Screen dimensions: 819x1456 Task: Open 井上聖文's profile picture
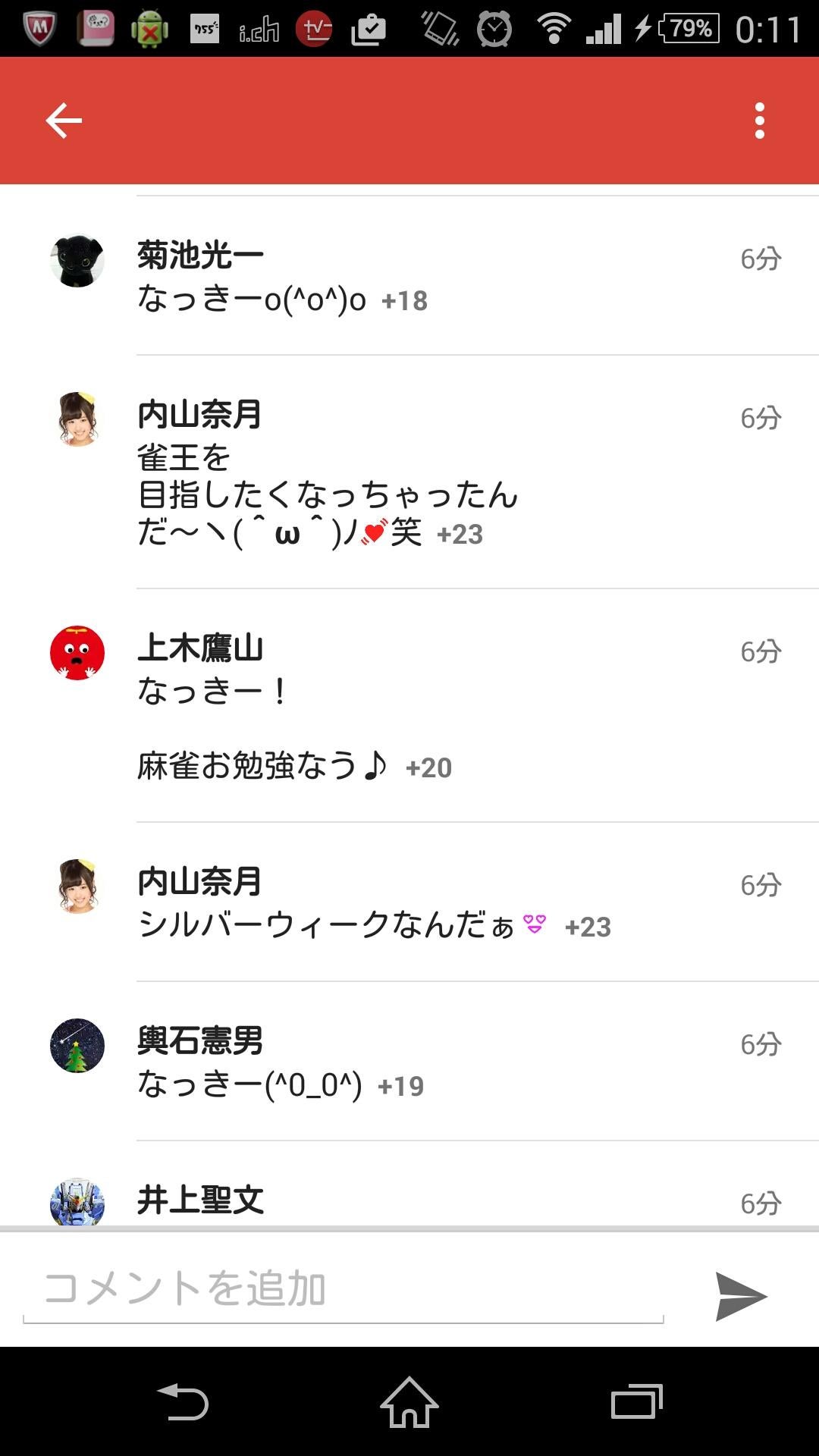click(77, 1202)
